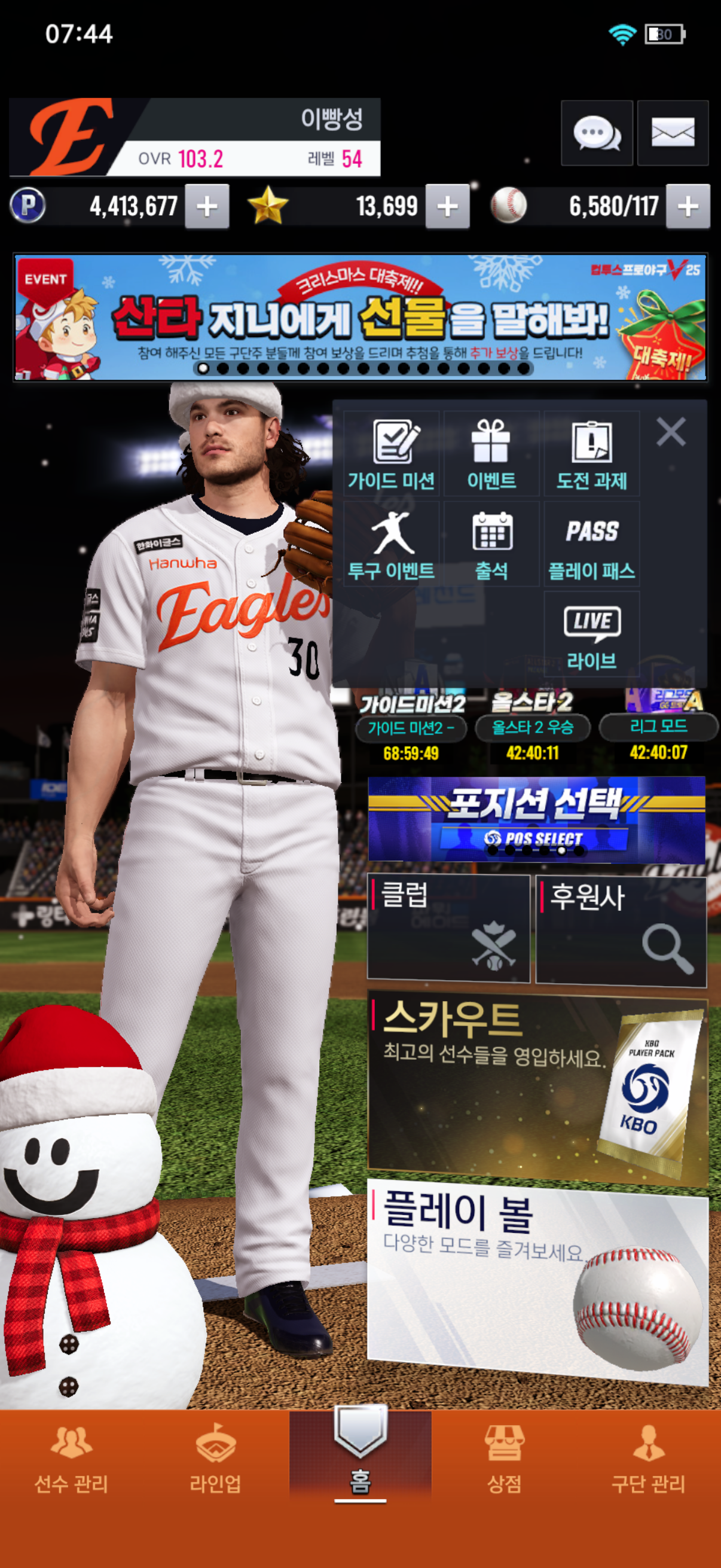
Task: Open 이벤트 gift menu
Action: 491,454
